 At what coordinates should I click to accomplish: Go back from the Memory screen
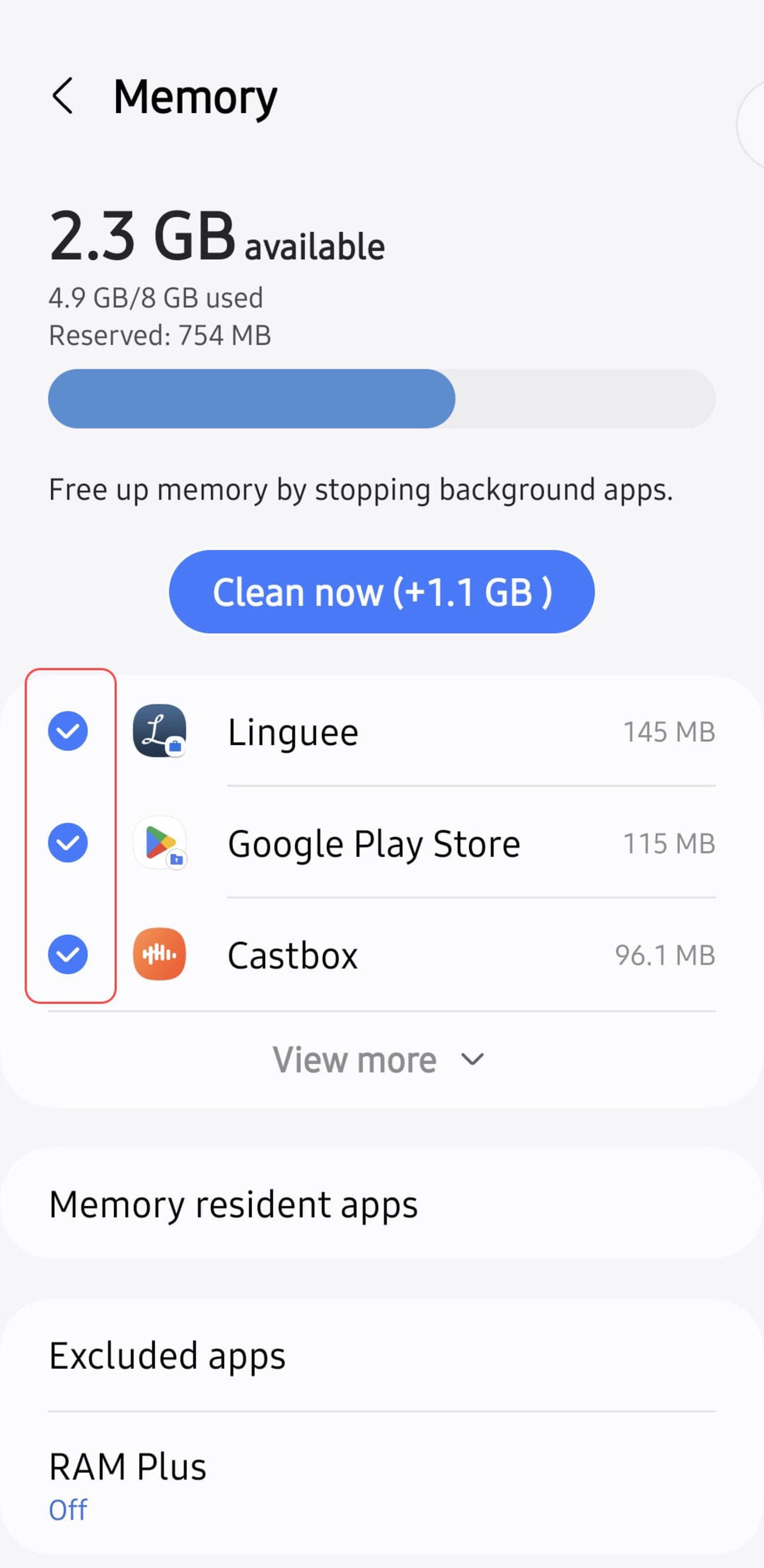point(63,96)
